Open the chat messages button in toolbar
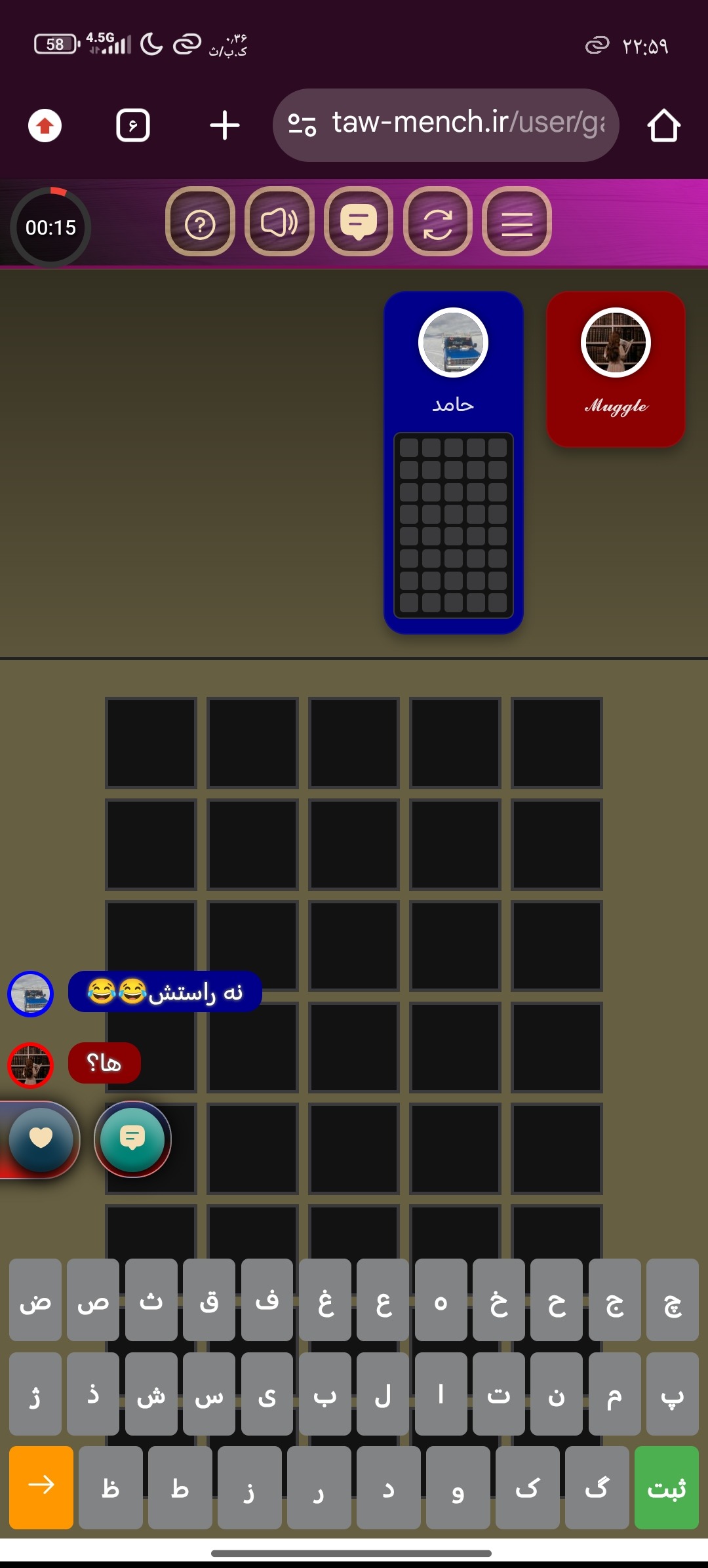 359,222
